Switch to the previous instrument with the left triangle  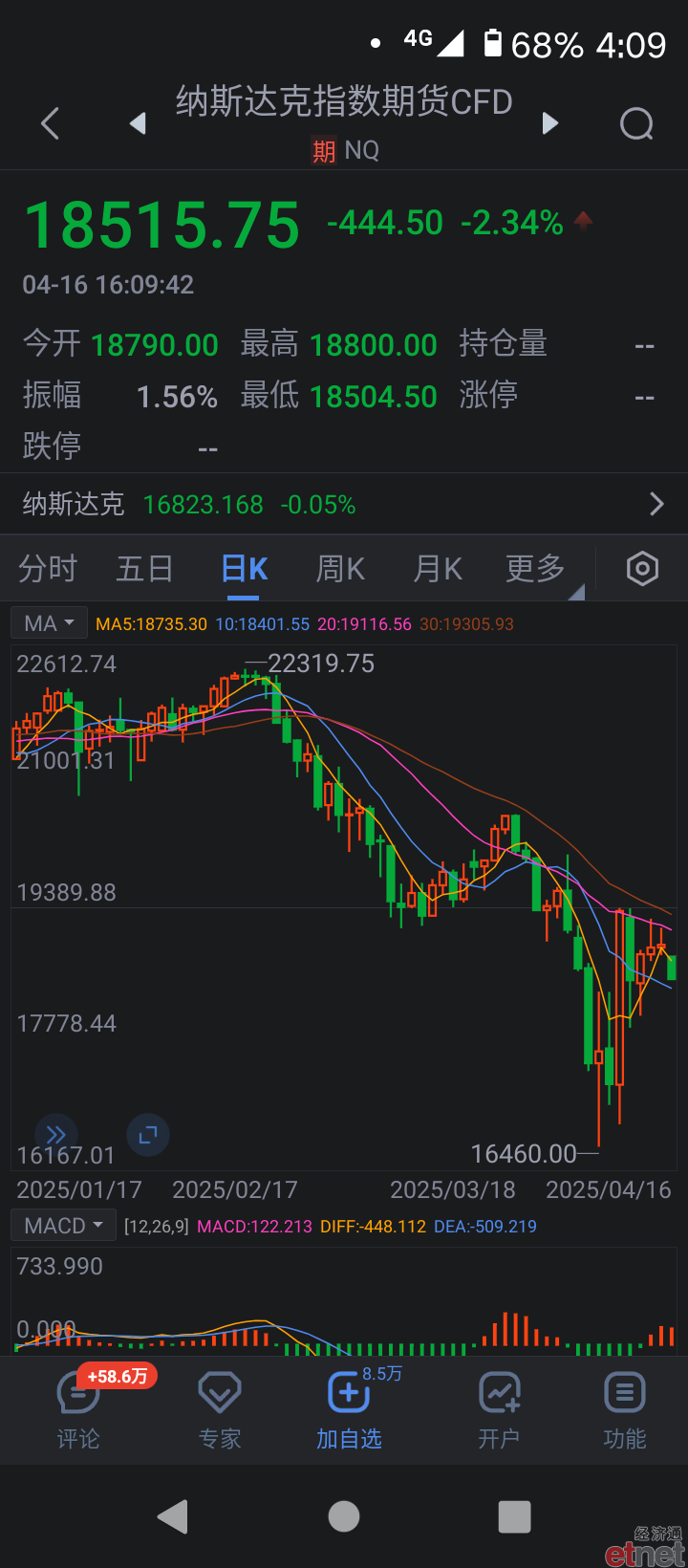(138, 123)
